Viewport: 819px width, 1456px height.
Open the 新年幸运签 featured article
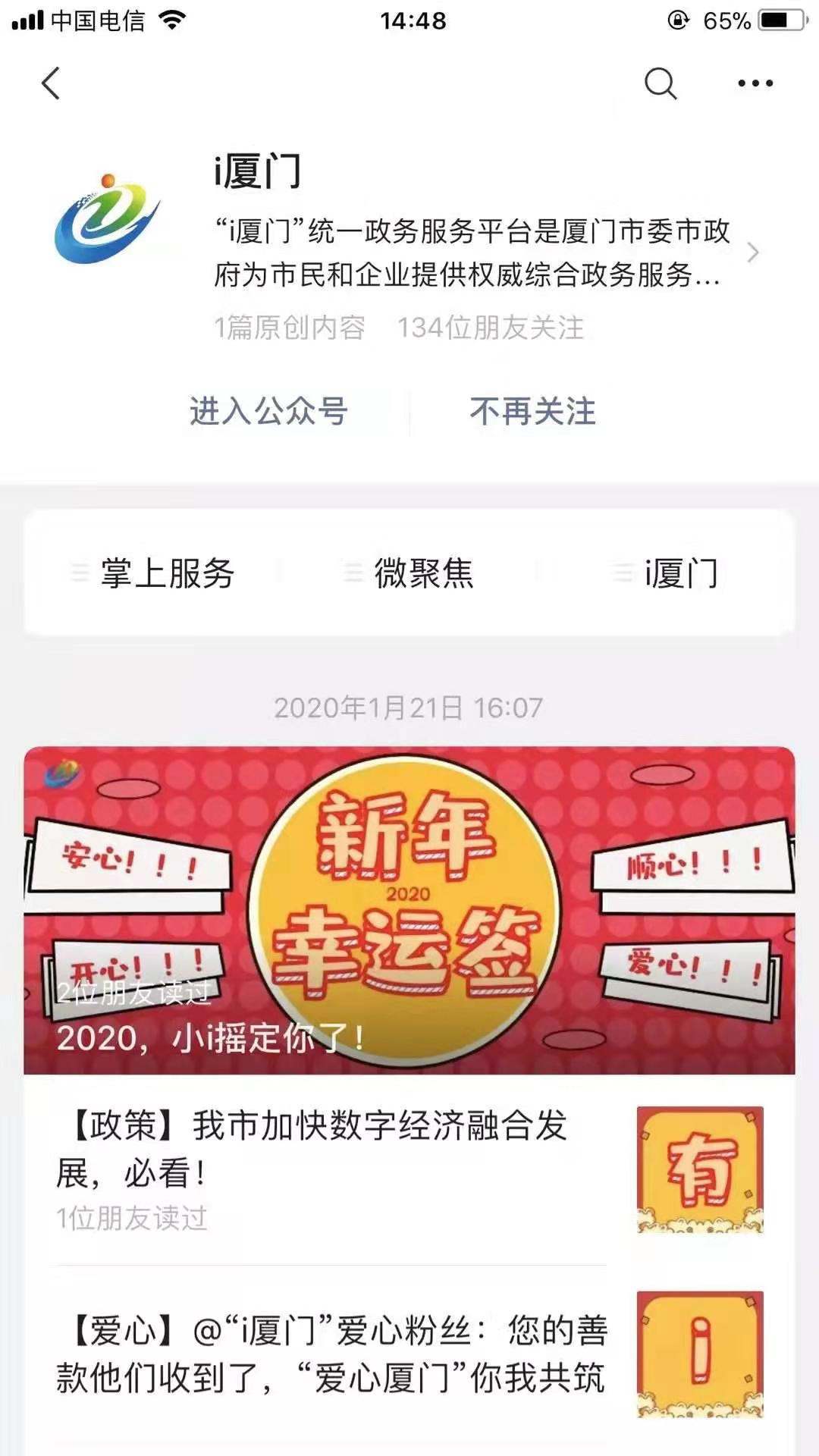pyautogui.click(x=409, y=910)
